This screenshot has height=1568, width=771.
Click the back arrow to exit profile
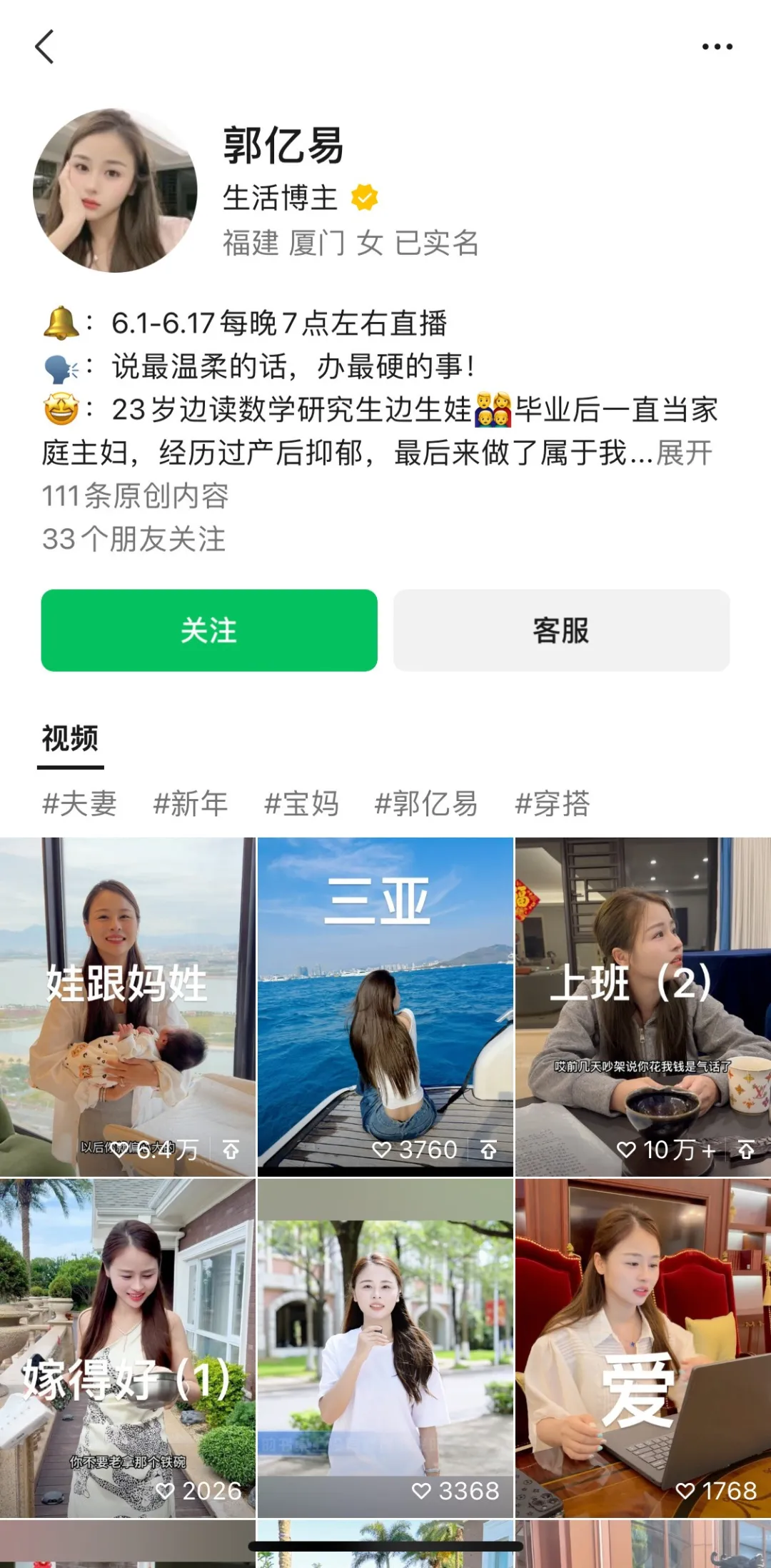45,46
